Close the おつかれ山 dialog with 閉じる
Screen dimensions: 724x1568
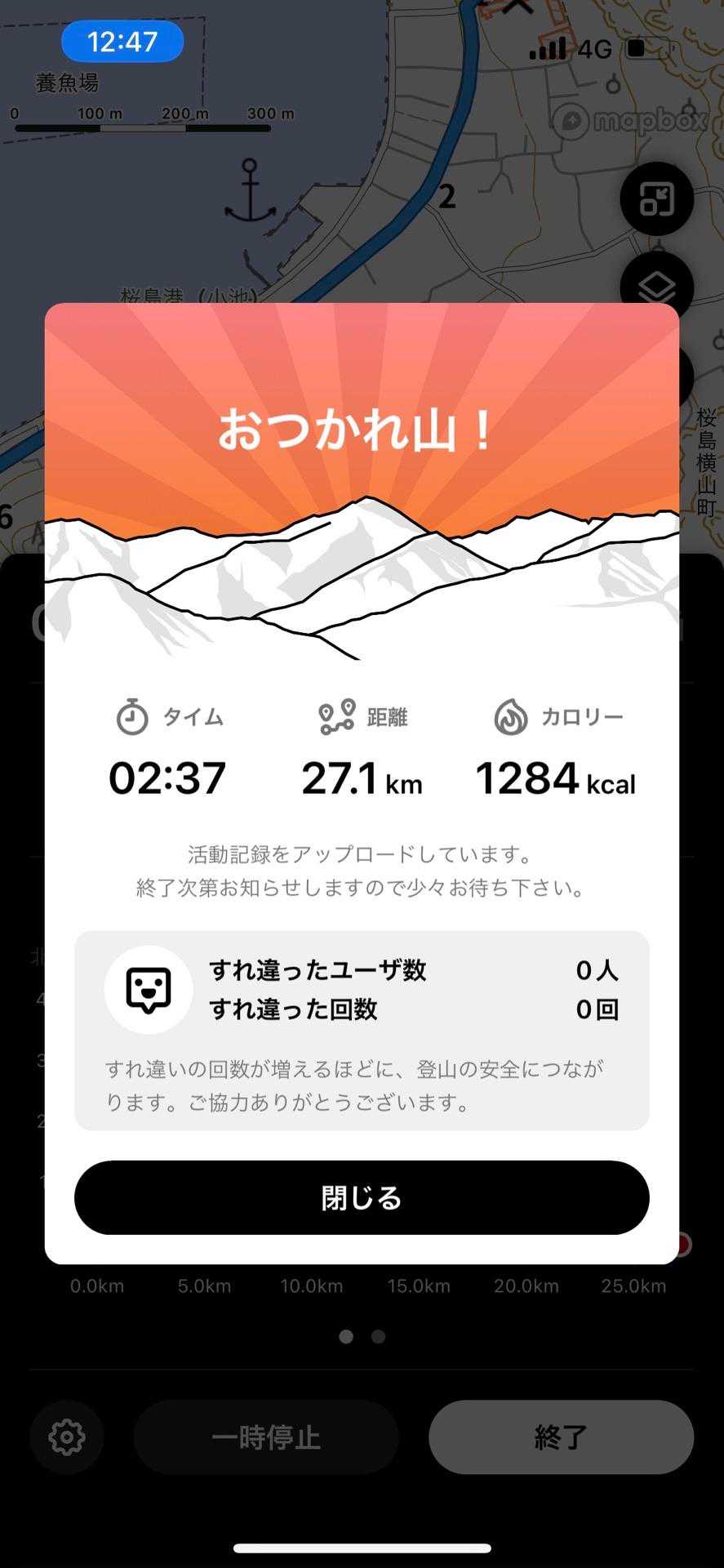point(362,1197)
